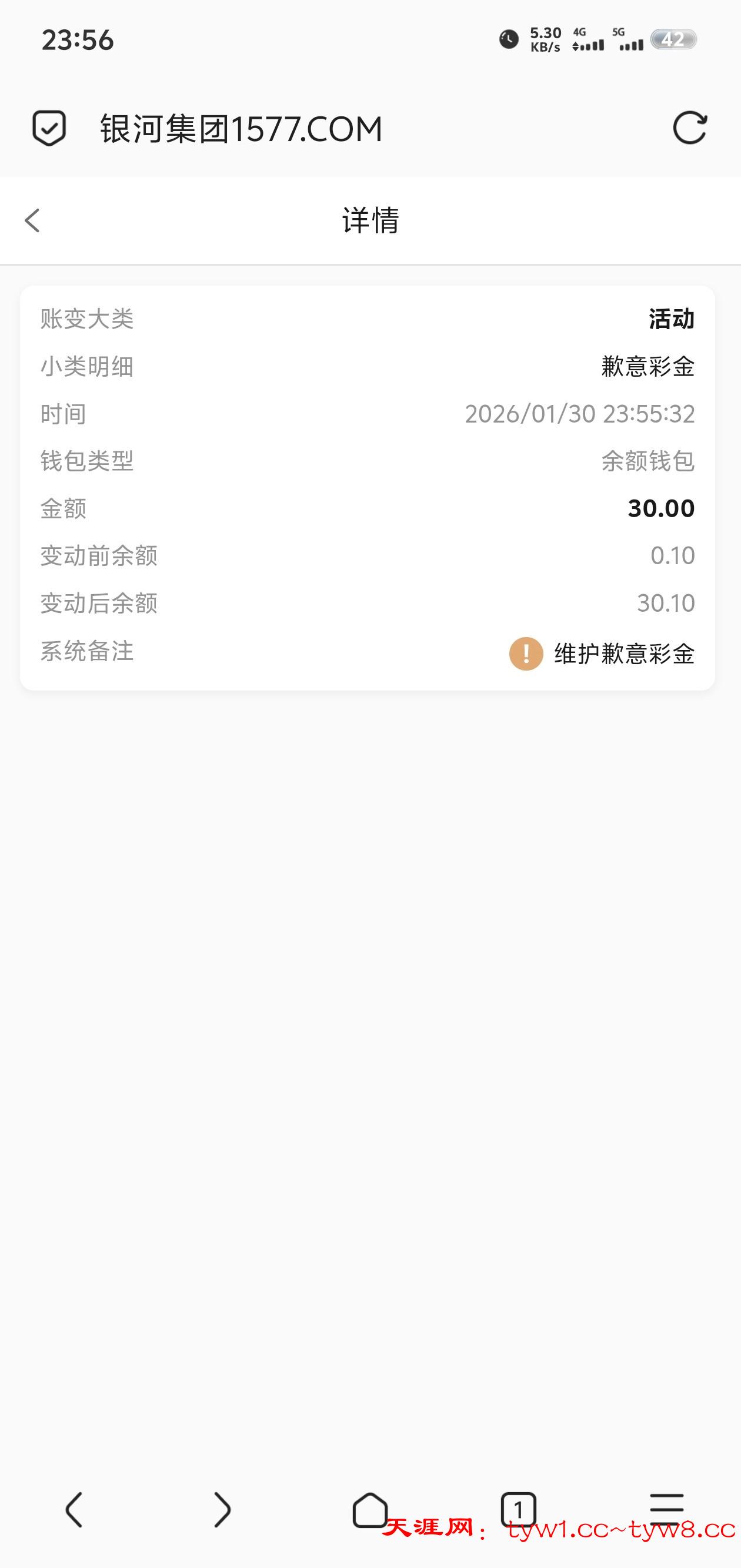
Task: Go to the browser home page
Action: pos(369,1509)
